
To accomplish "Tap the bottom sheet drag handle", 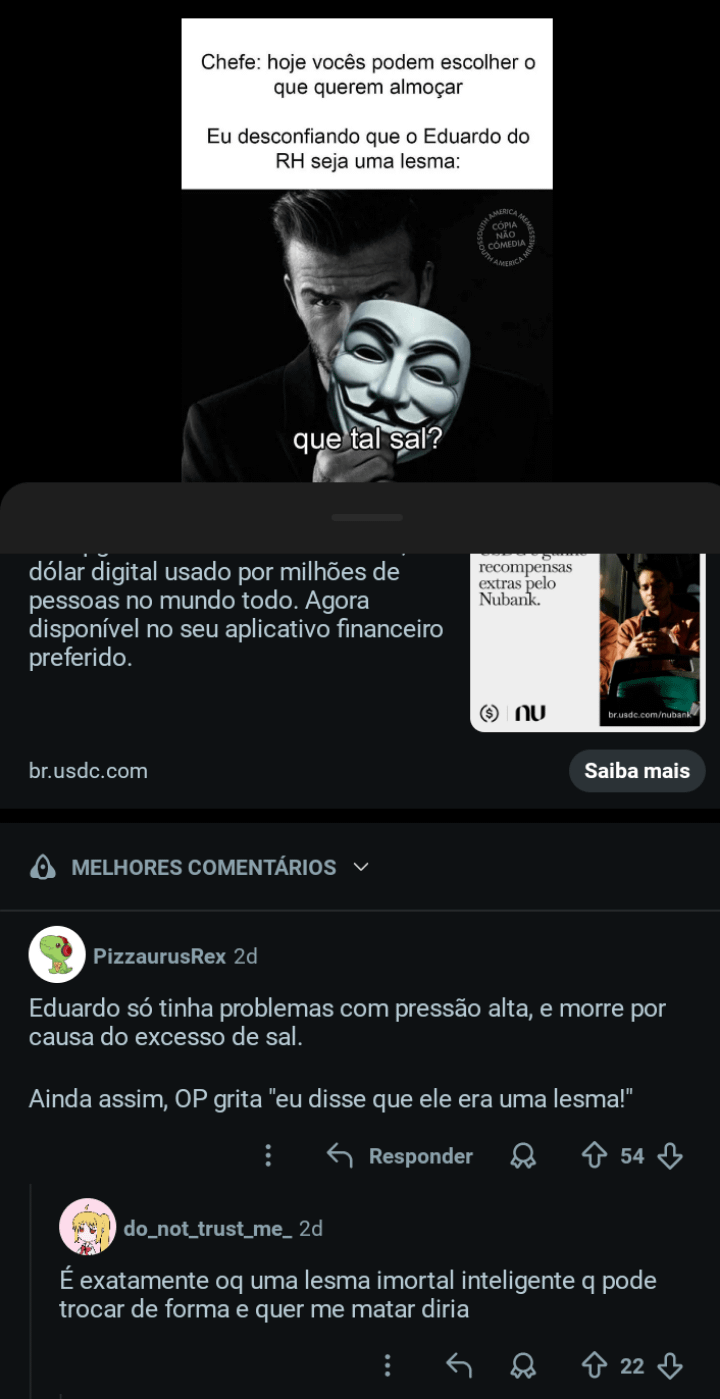I will 366,517.
